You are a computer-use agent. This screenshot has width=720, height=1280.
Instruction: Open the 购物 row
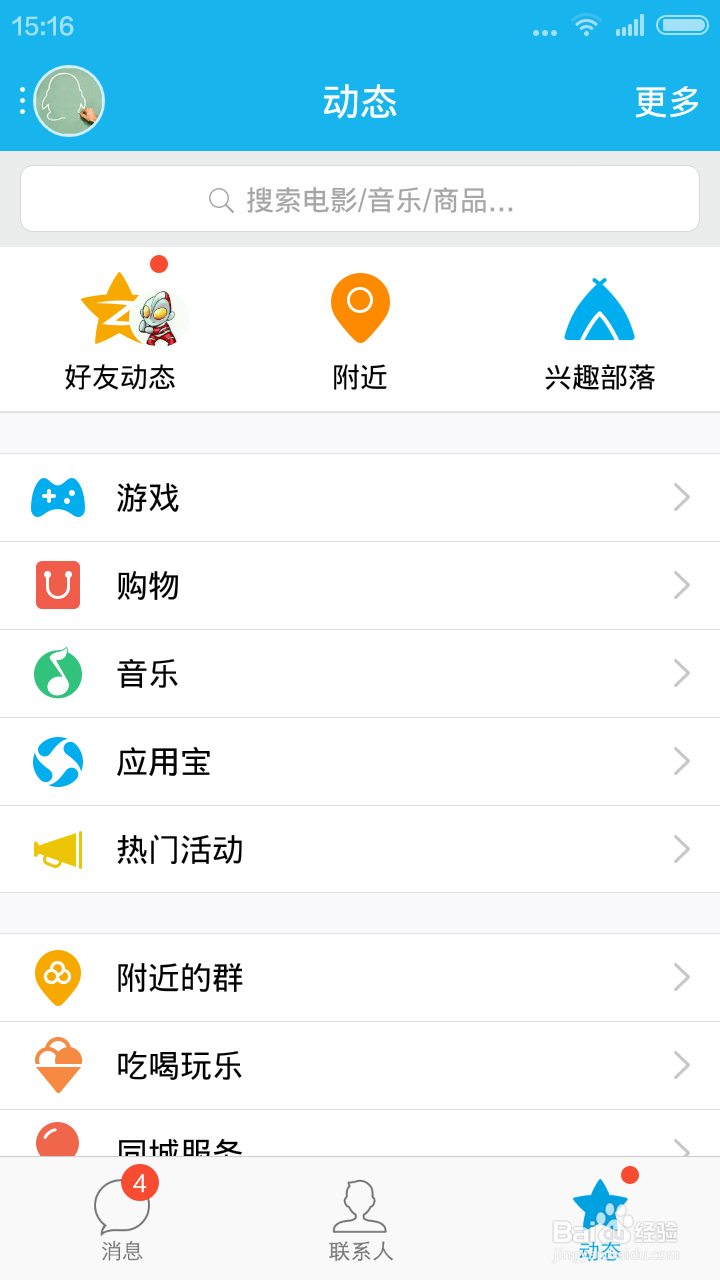pos(360,585)
